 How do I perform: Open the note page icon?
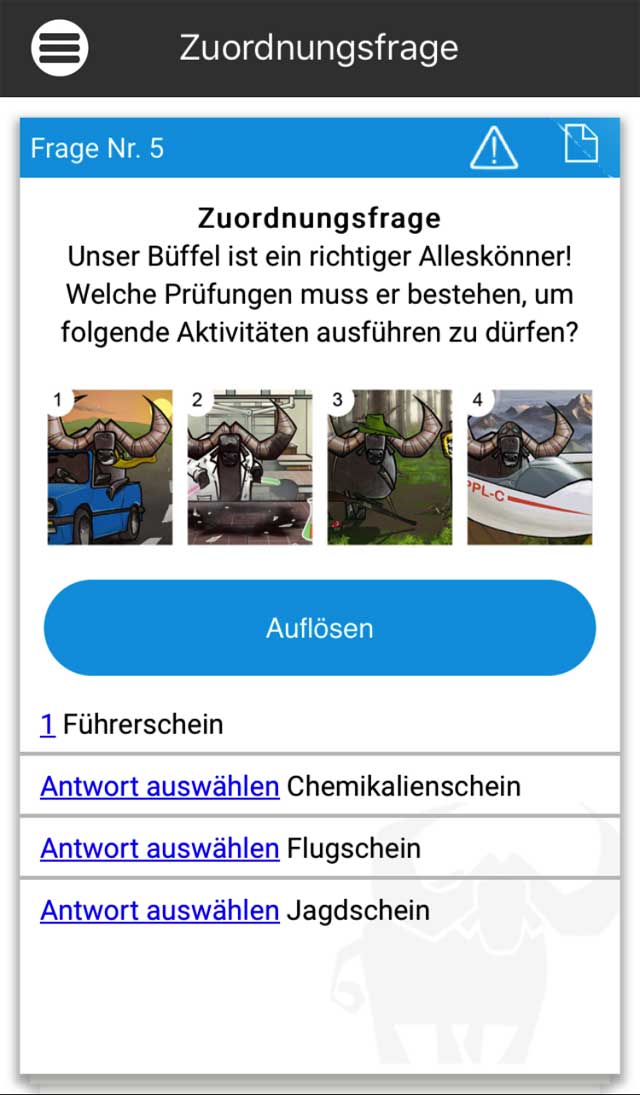(x=580, y=145)
